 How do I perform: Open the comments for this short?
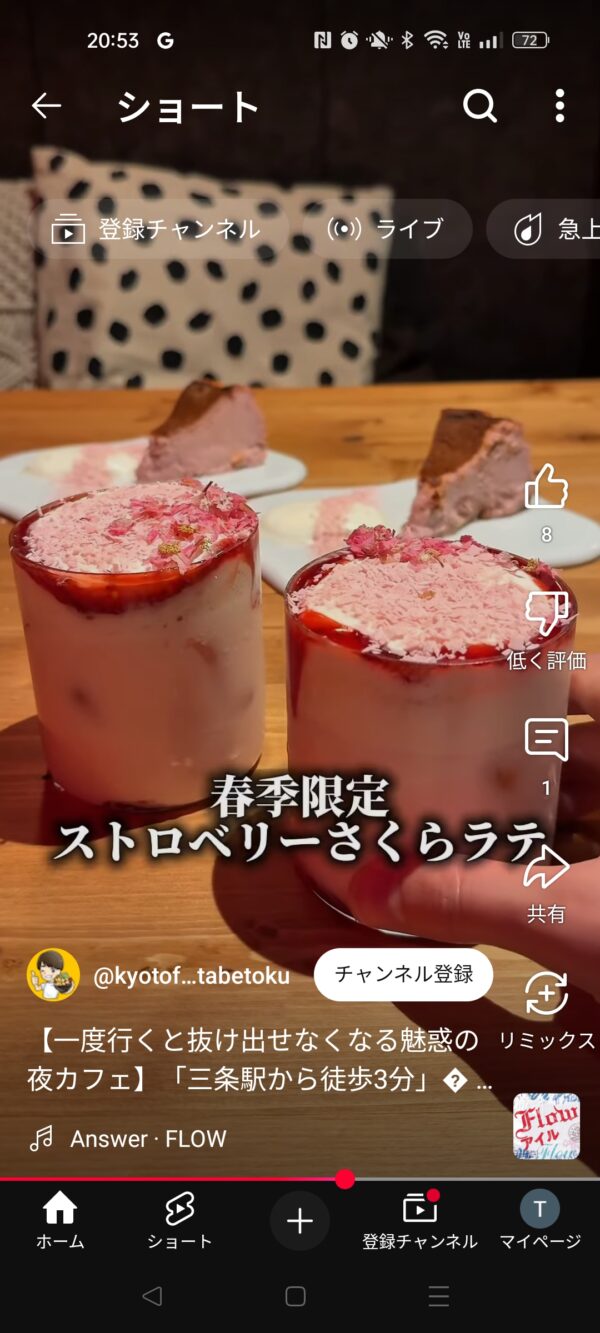(546, 741)
